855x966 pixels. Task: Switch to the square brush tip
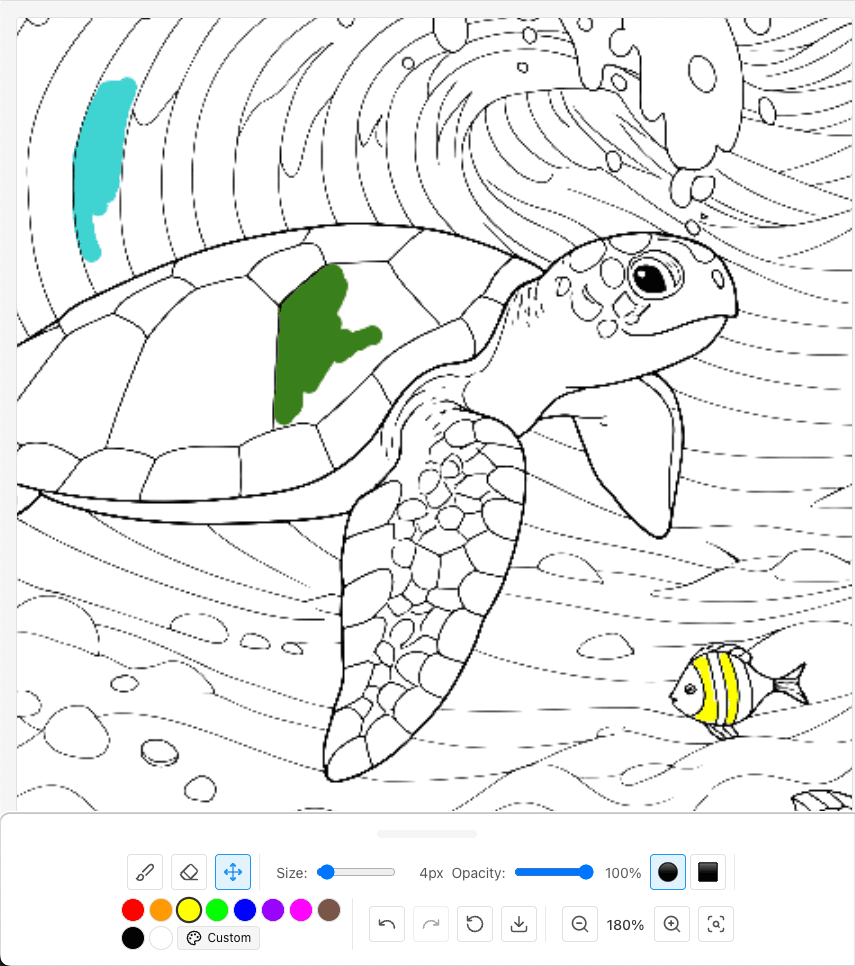click(708, 872)
